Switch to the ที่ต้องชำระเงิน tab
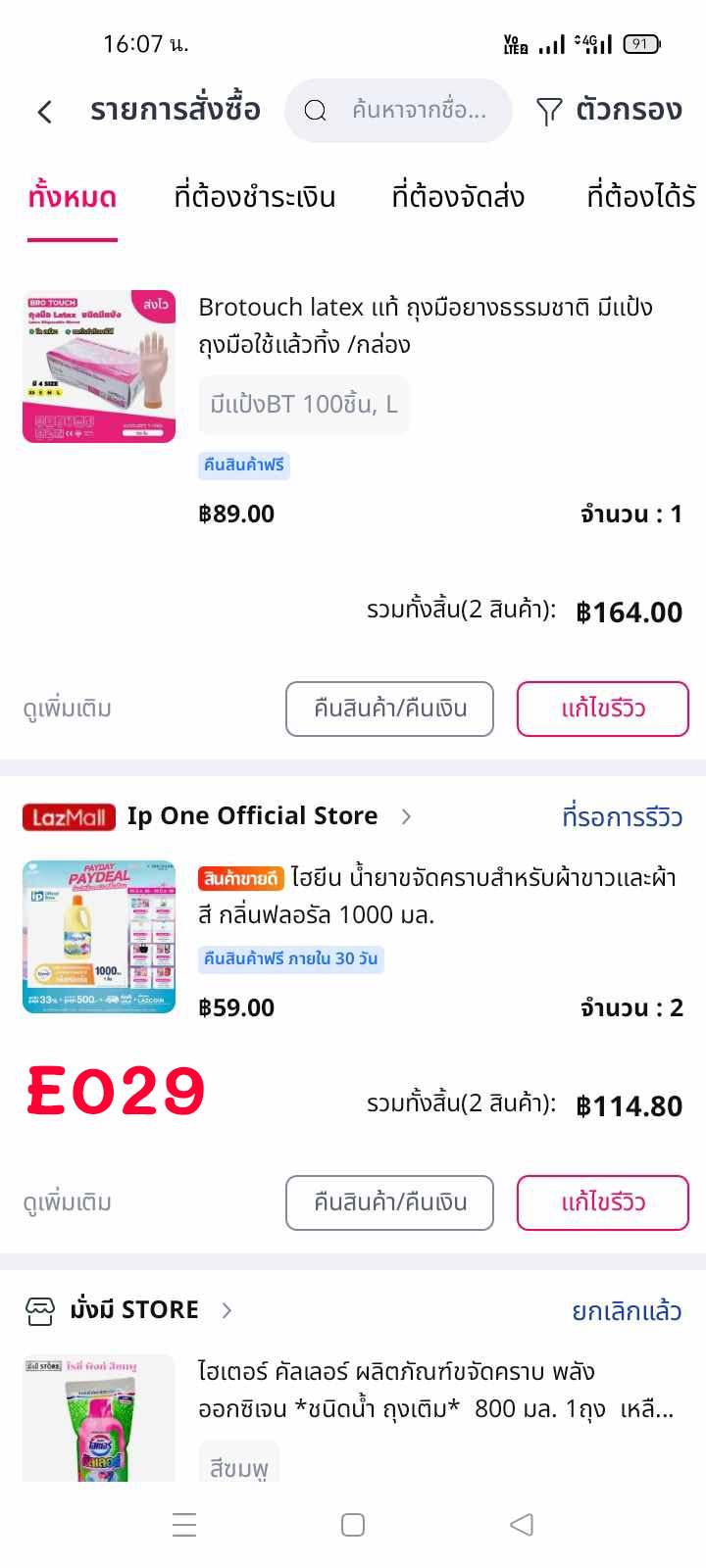Image resolution: width=706 pixels, height=1568 pixels. (x=255, y=197)
